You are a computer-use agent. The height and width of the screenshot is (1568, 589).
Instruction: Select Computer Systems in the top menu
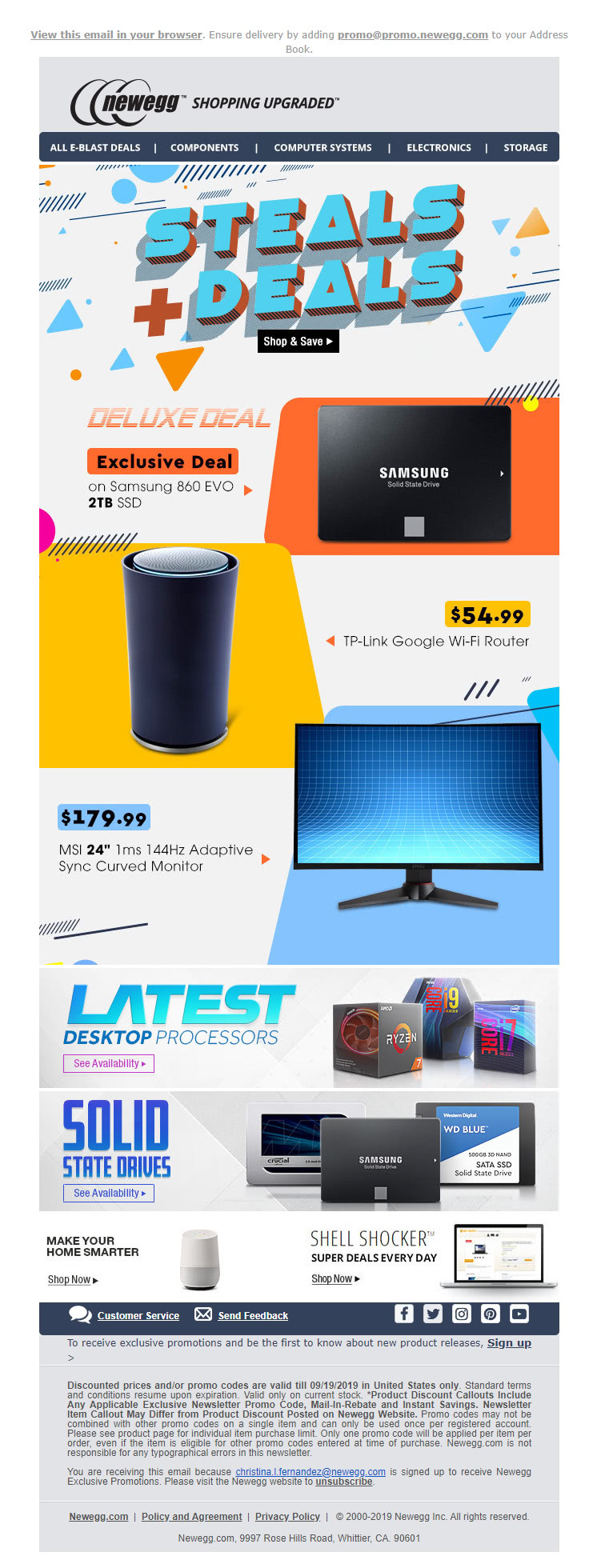tap(323, 148)
